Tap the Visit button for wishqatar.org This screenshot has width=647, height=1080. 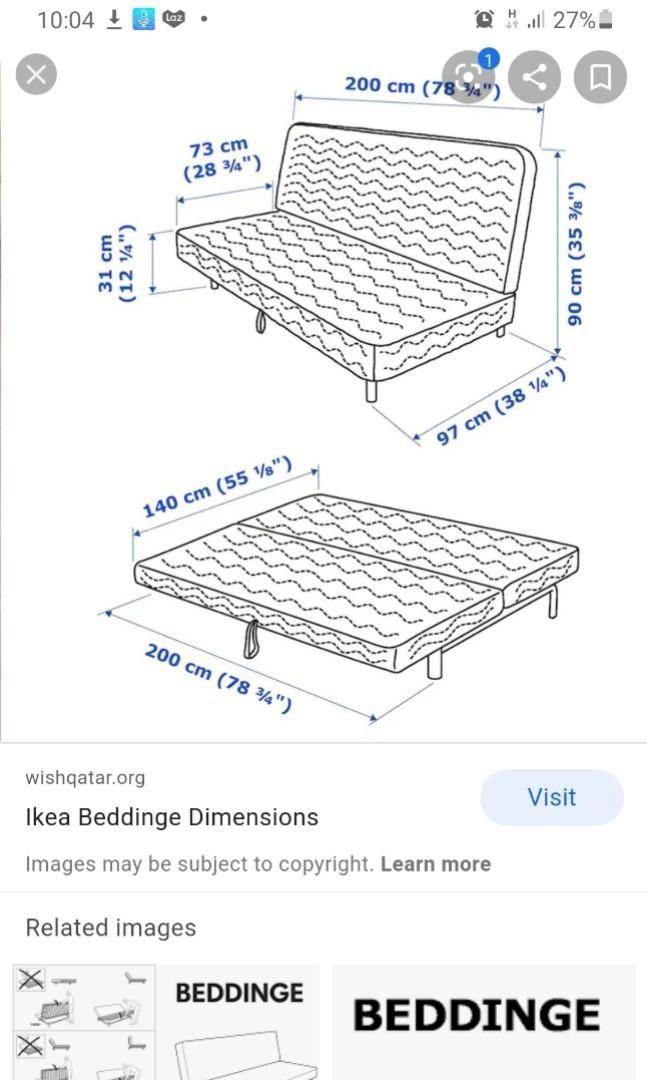click(x=551, y=797)
